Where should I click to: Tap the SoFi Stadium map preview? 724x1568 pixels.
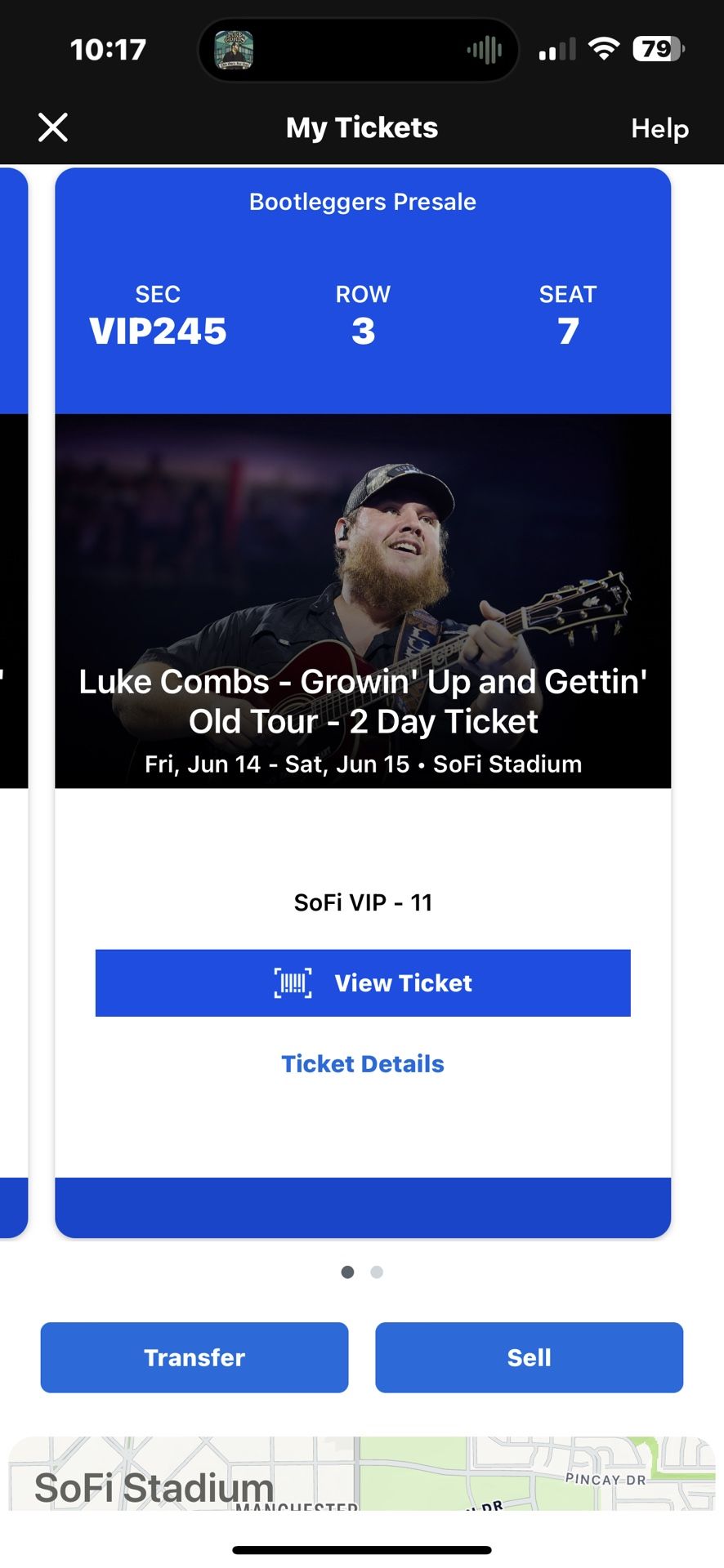[362, 1486]
